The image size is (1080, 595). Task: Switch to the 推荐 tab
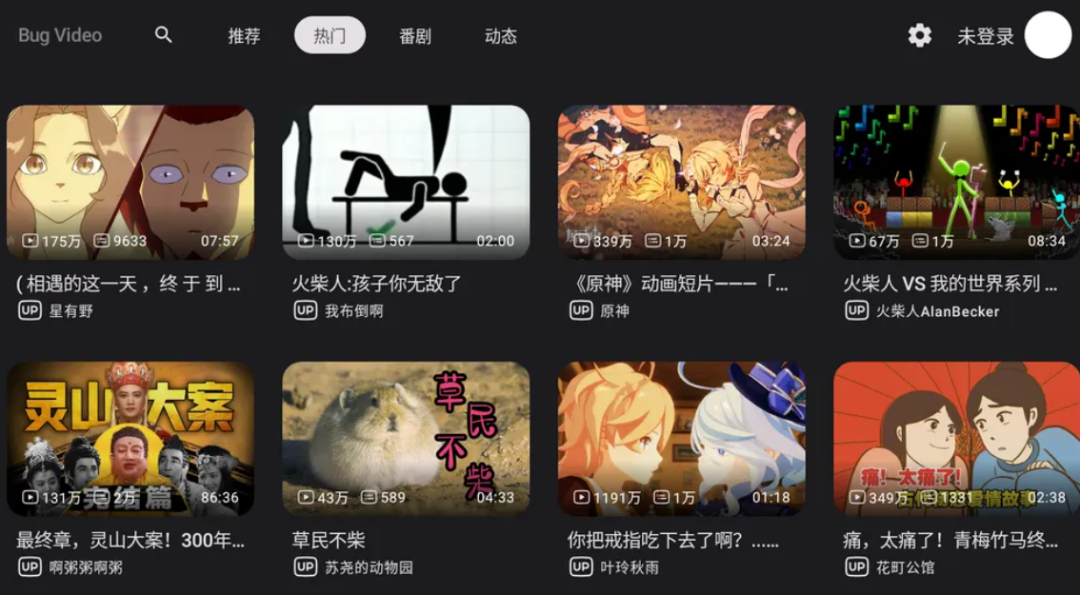coord(244,36)
